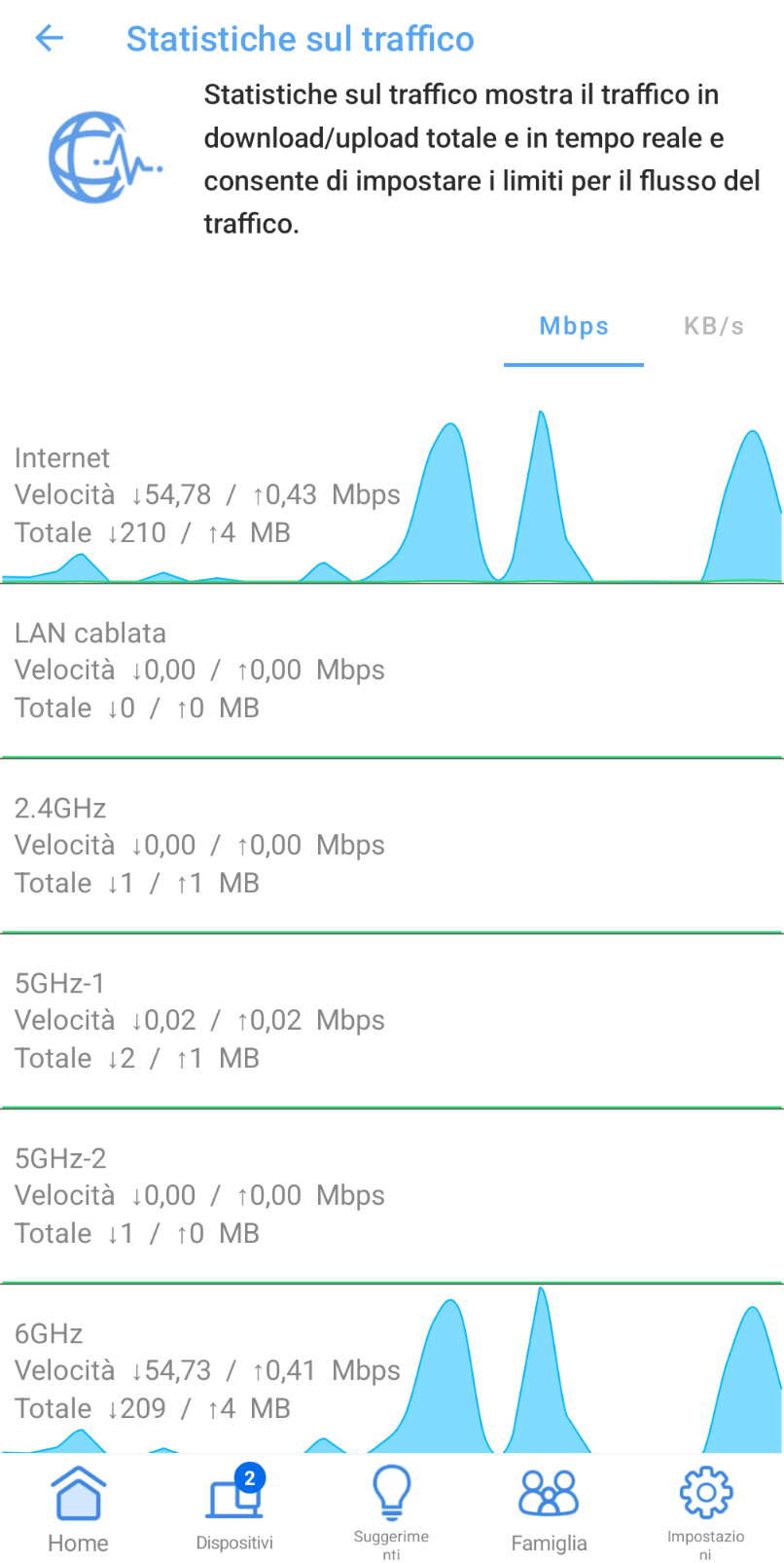Select the Mbps units tab

tap(574, 327)
